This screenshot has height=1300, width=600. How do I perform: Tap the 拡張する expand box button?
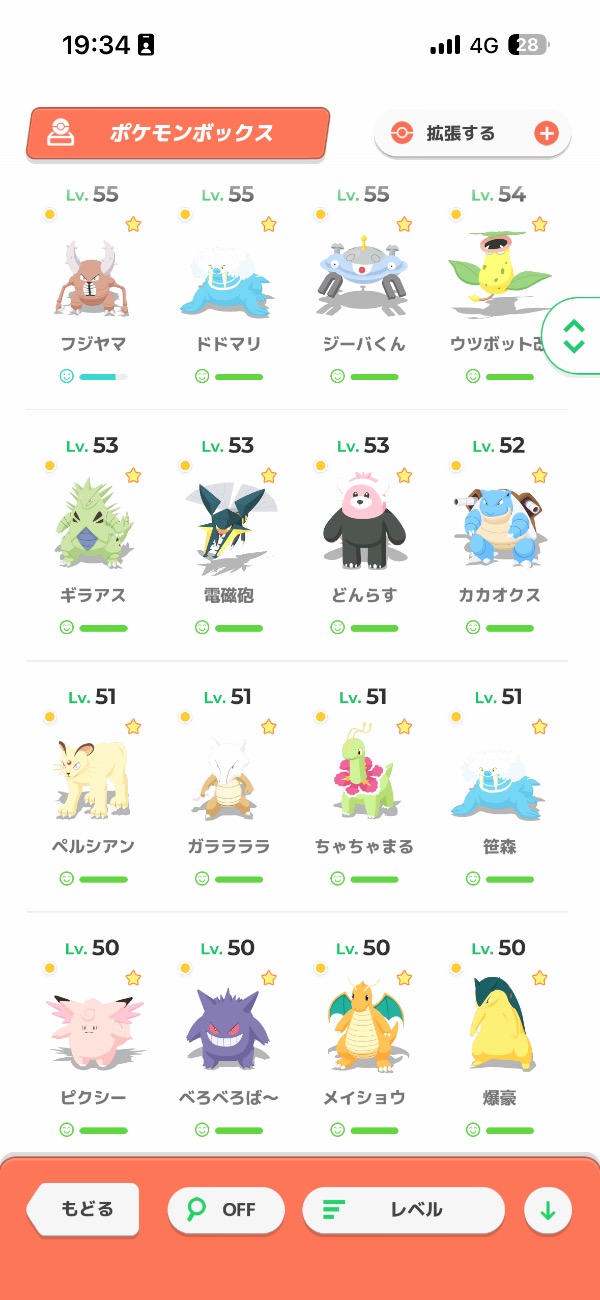[472, 133]
